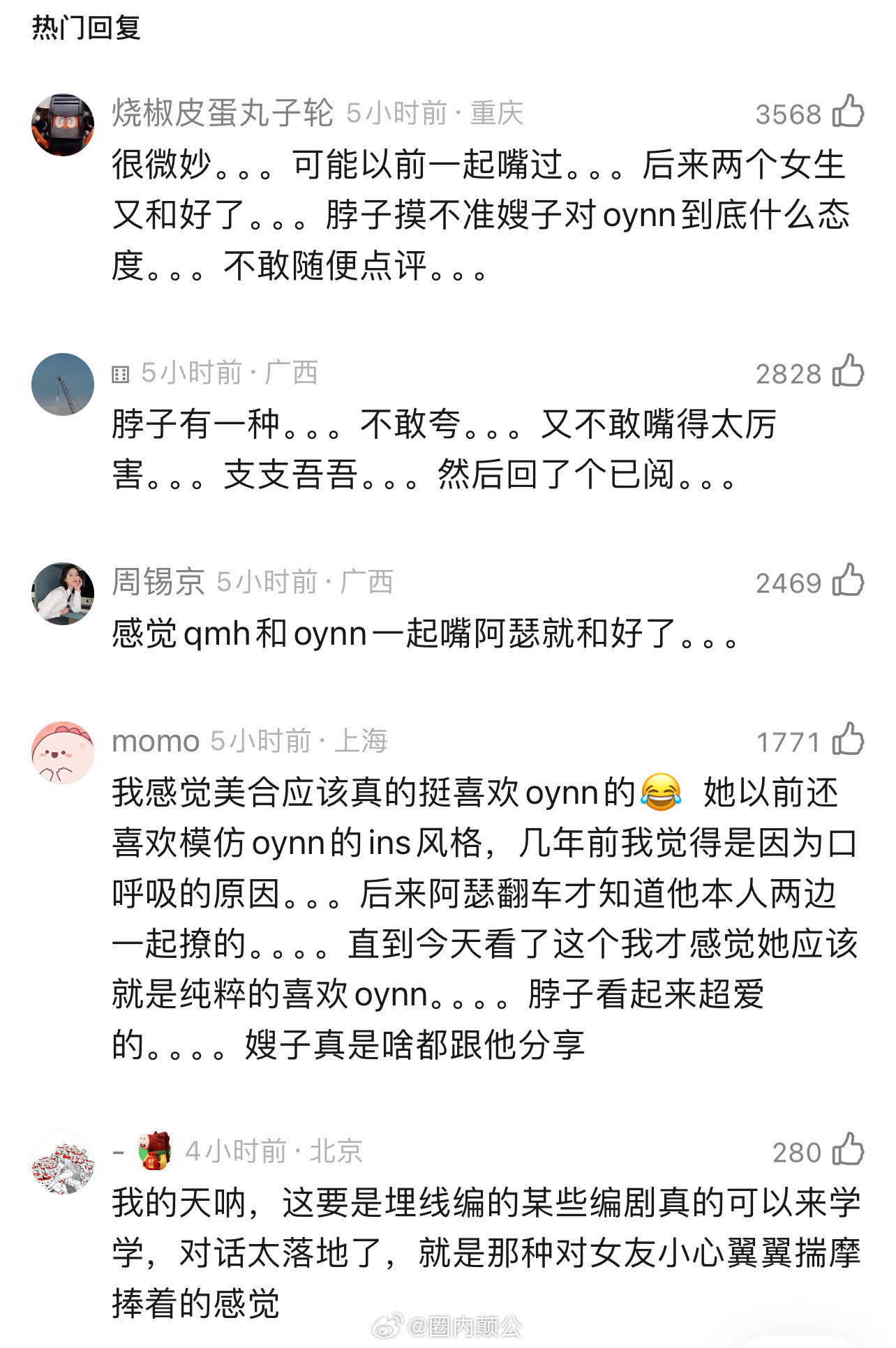Open the crane photo avatar of the second commenter
The image size is (896, 1348).
[63, 382]
